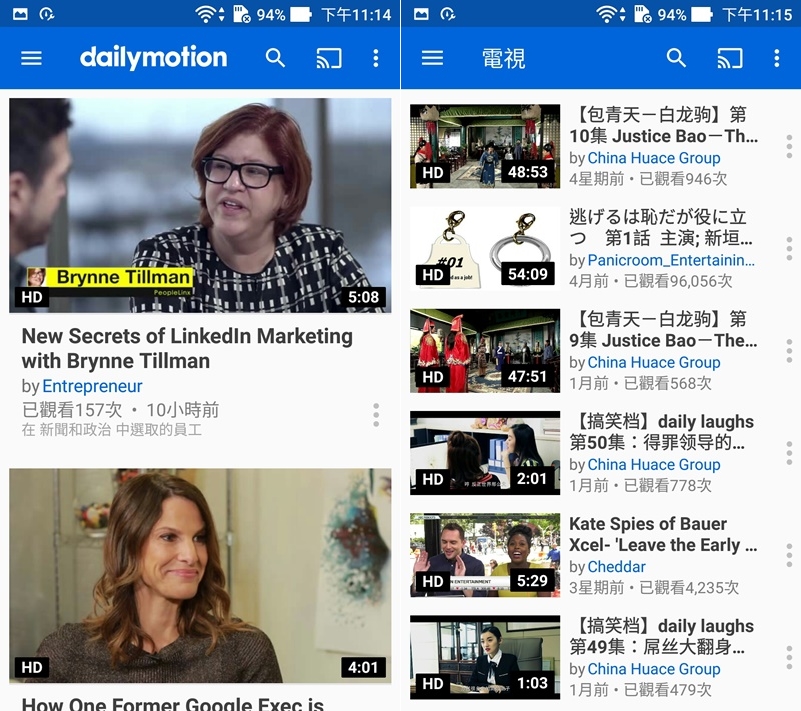The height and width of the screenshot is (711, 801).
Task: Open the 逃げるは恥だが役に立つ 第1話 video
Action: (485, 248)
